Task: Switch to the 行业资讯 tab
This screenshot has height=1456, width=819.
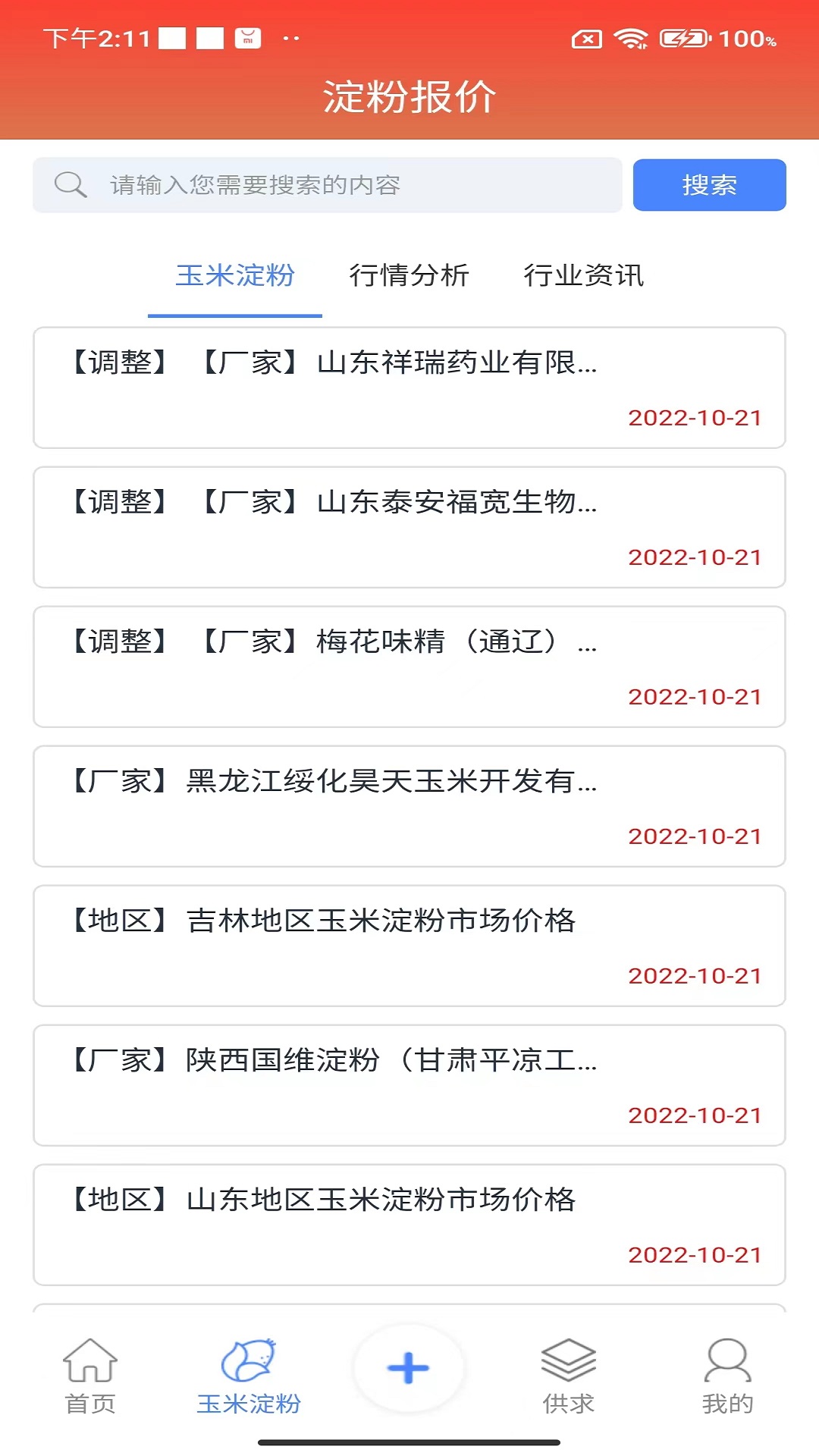Action: 583,275
